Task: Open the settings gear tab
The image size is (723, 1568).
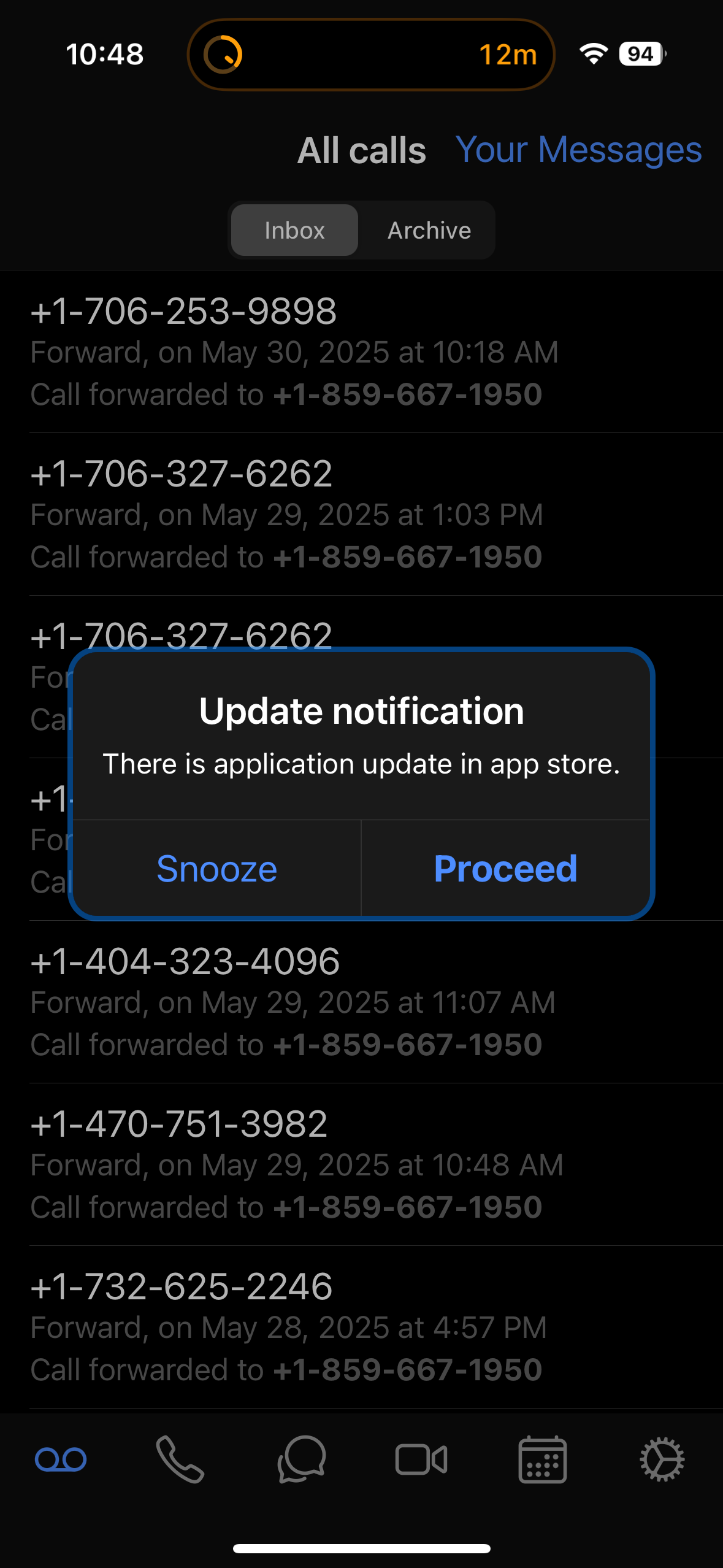Action: click(662, 1459)
